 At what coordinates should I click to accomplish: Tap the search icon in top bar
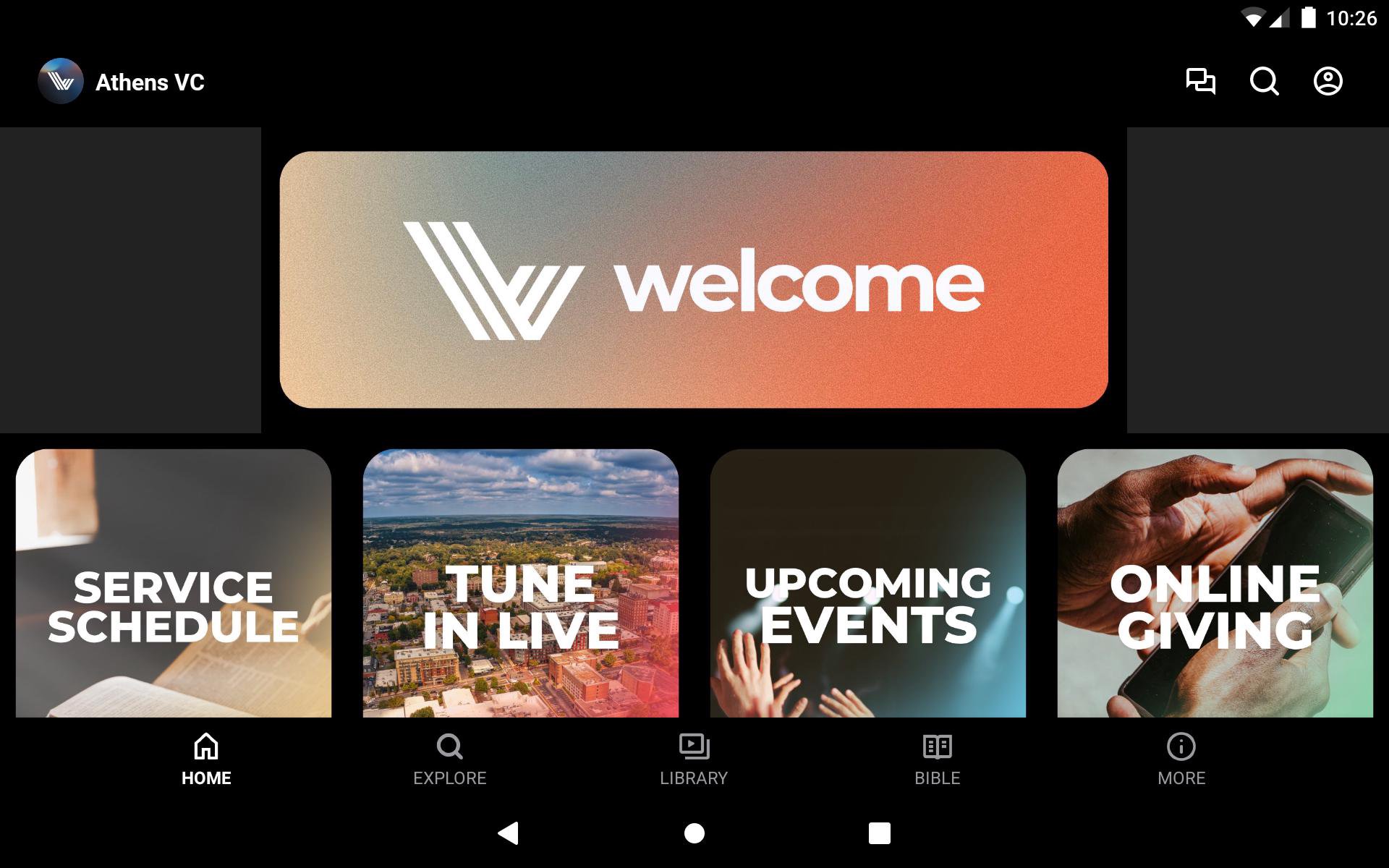tap(1264, 81)
